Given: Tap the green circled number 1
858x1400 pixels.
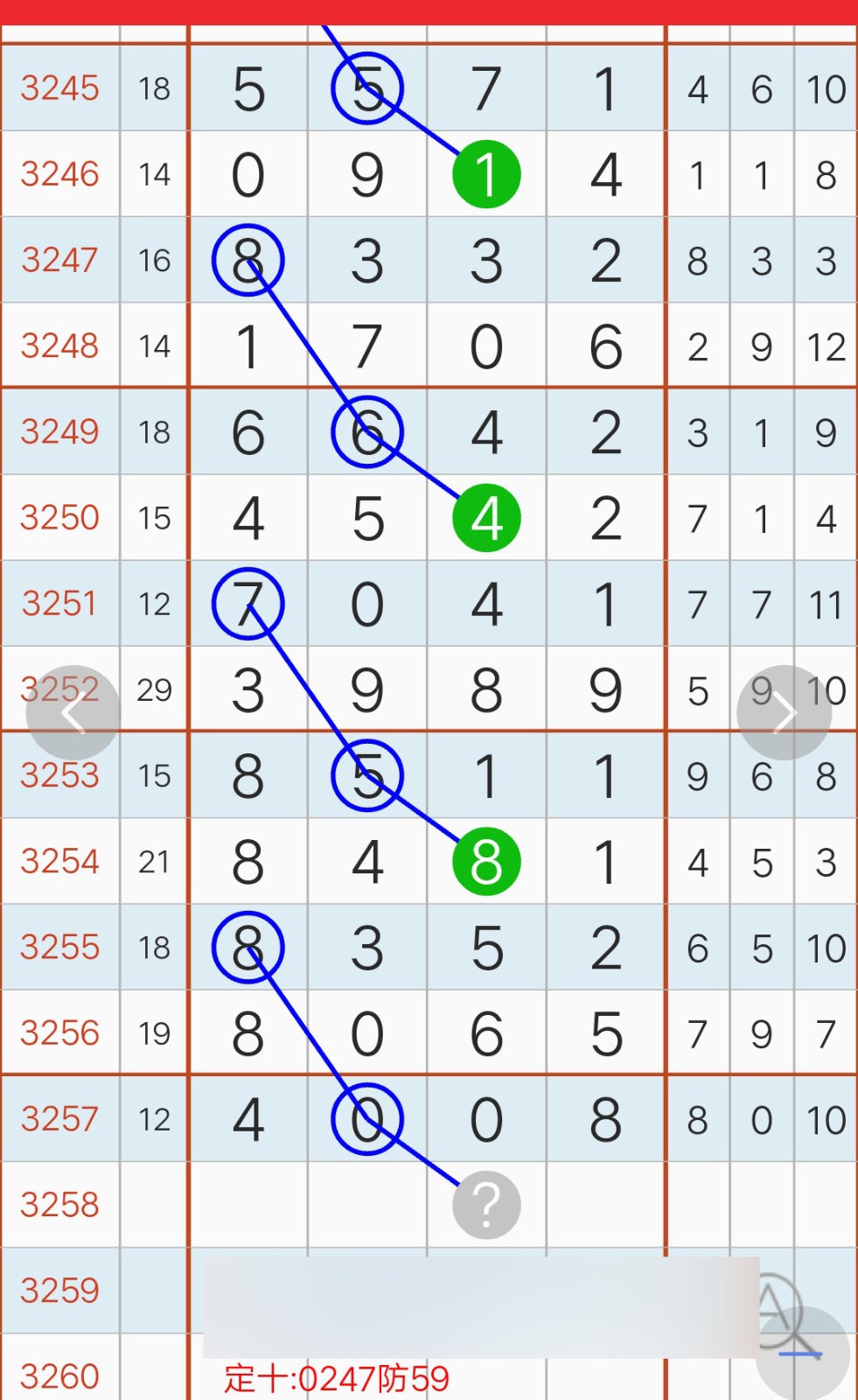Looking at the screenshot, I should coord(487,173).
